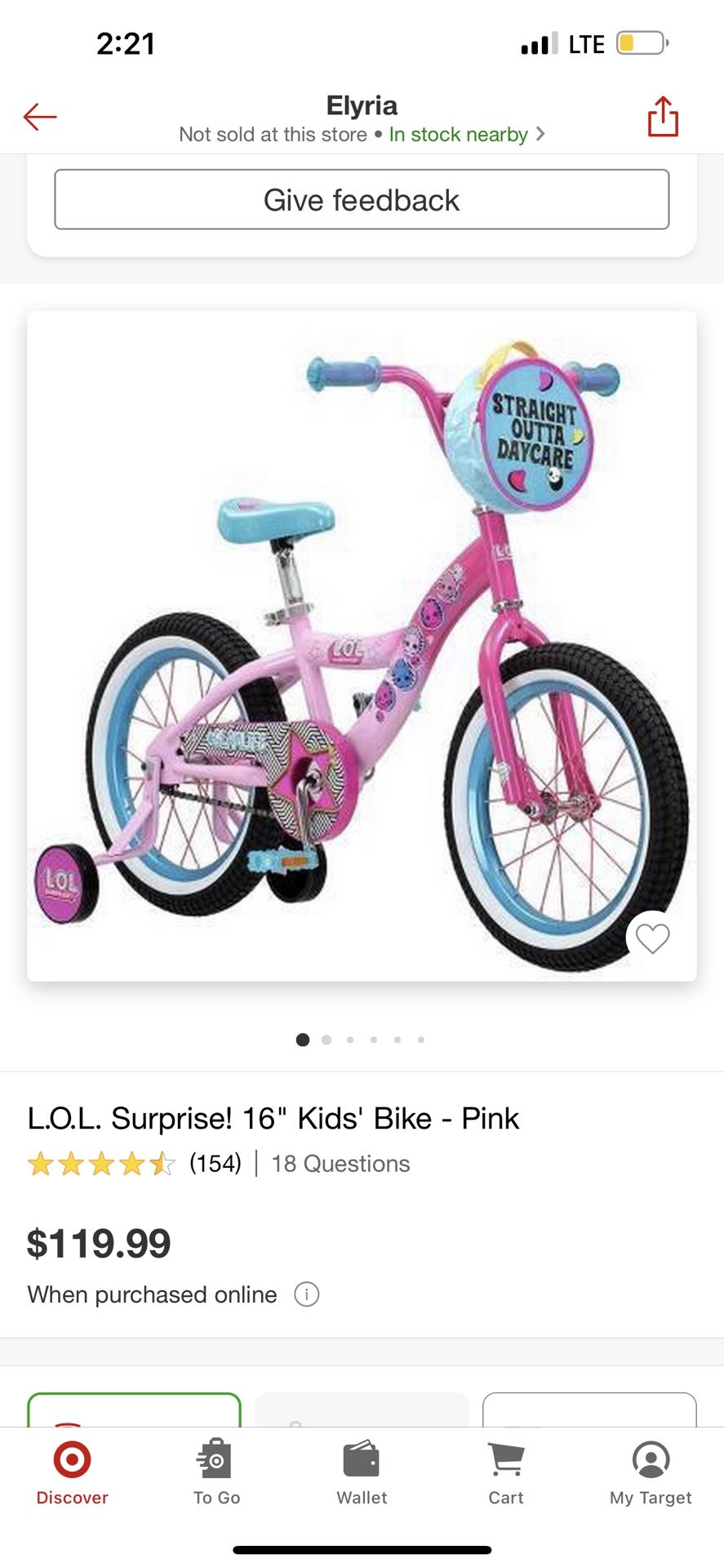Check In stock nearby stores
This screenshot has width=724, height=1568.
click(x=466, y=134)
